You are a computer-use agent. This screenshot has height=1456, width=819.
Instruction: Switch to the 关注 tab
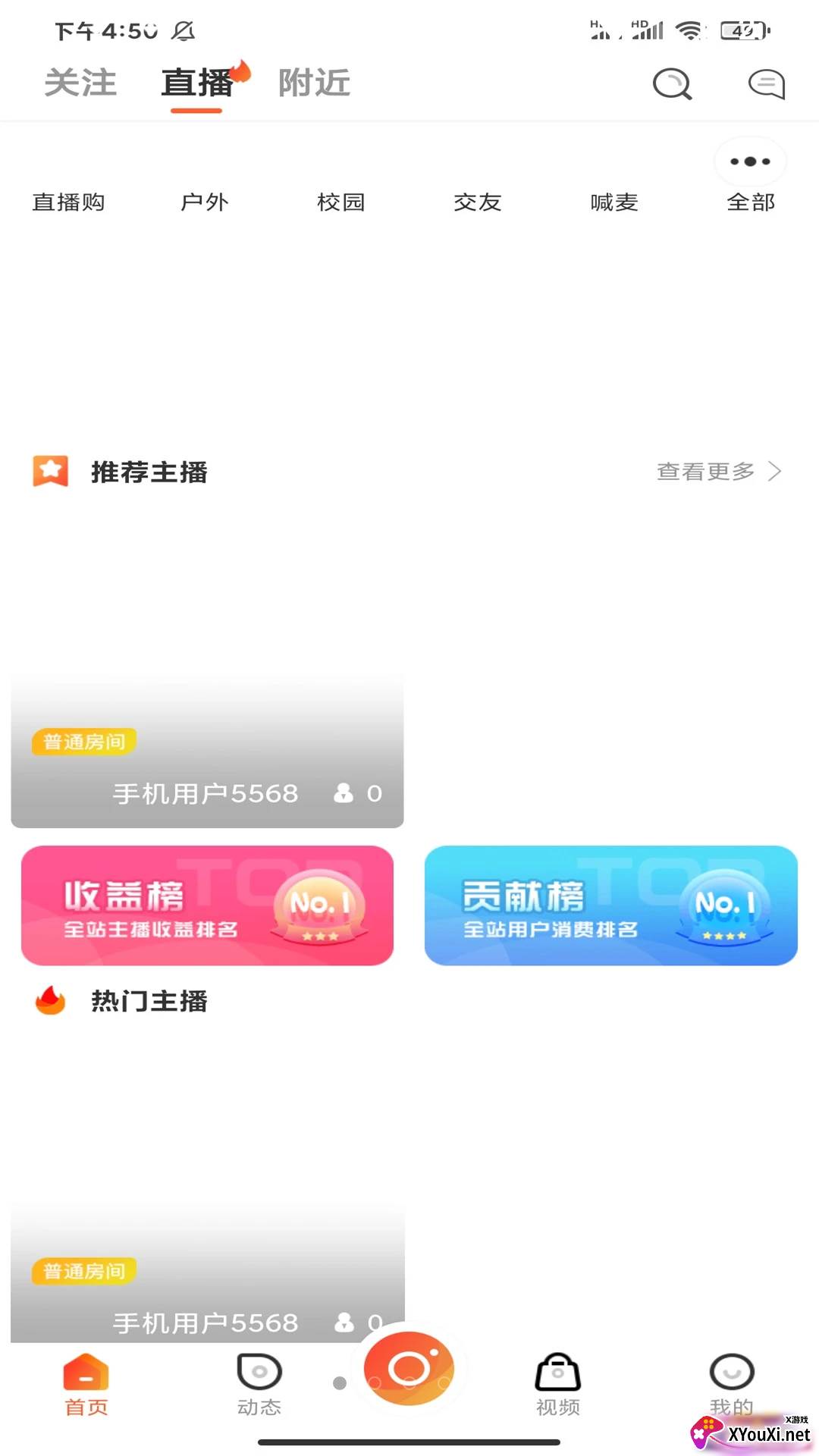tap(80, 83)
